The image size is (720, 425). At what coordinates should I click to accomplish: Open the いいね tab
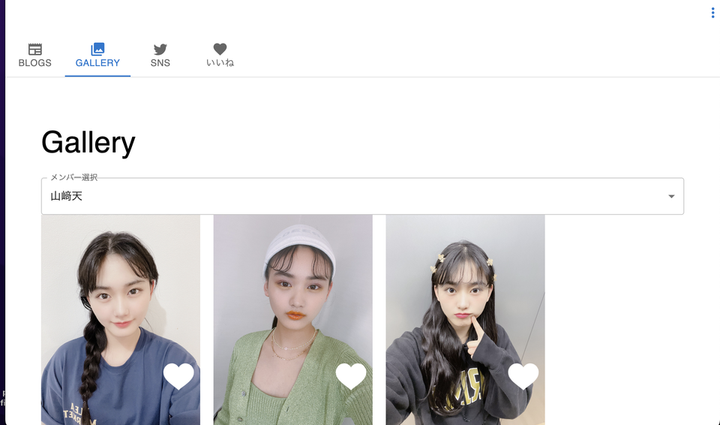pos(220,55)
